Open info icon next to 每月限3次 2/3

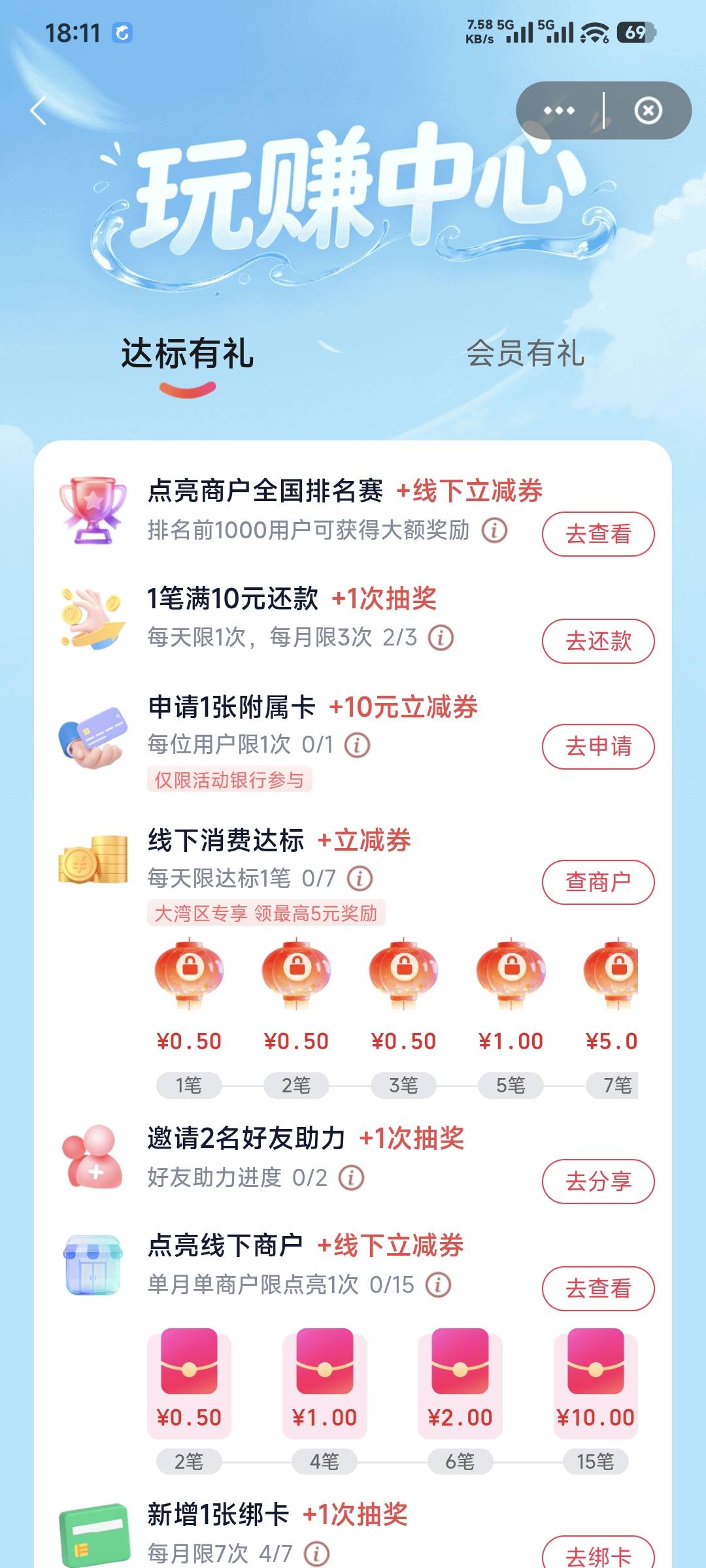tap(441, 637)
